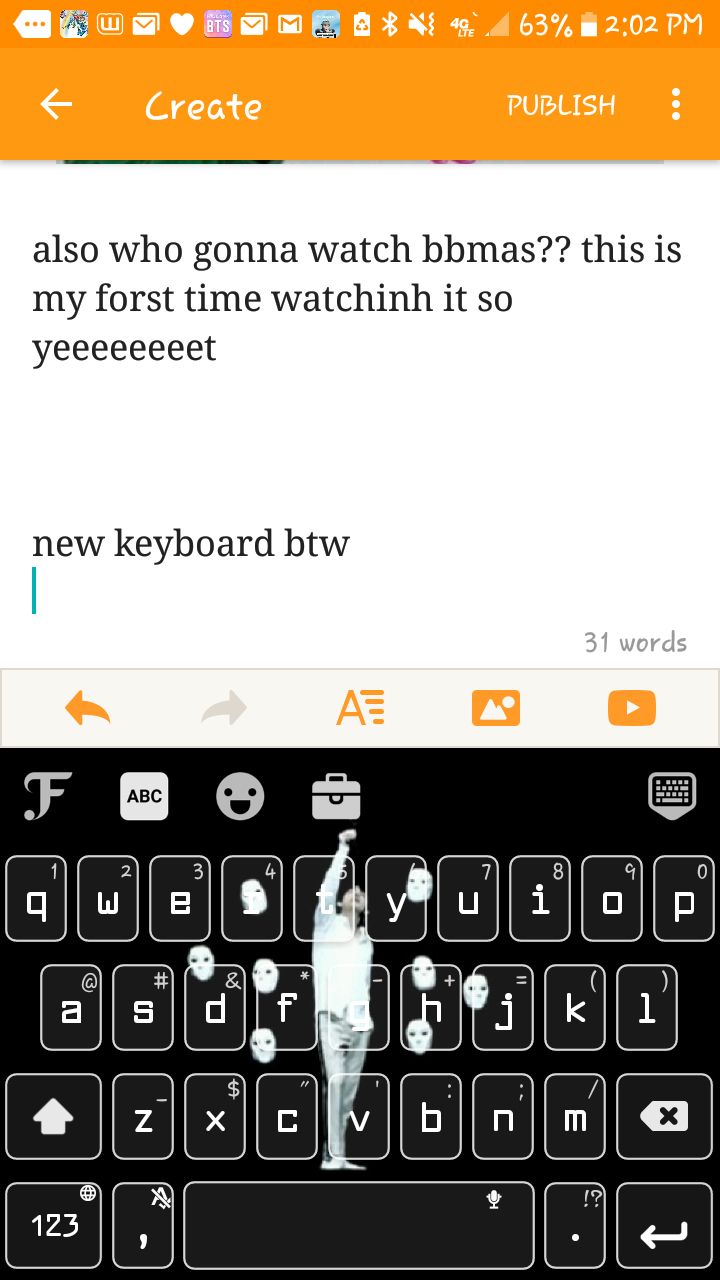Tap the shift key
The width and height of the screenshot is (720, 1280).
(x=54, y=1116)
